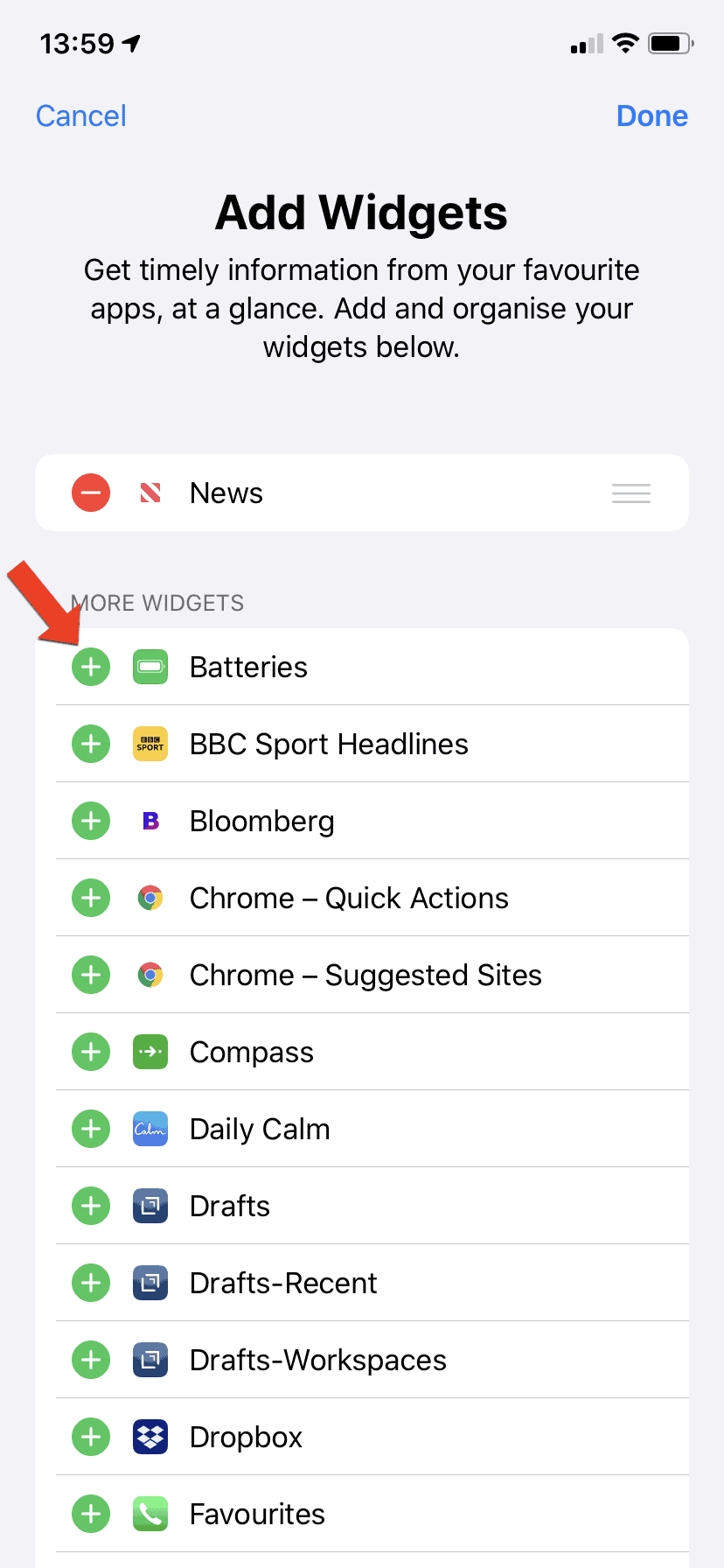Tap the Bloomberg app icon
Screen dimensions: 724x1568
[x=150, y=820]
